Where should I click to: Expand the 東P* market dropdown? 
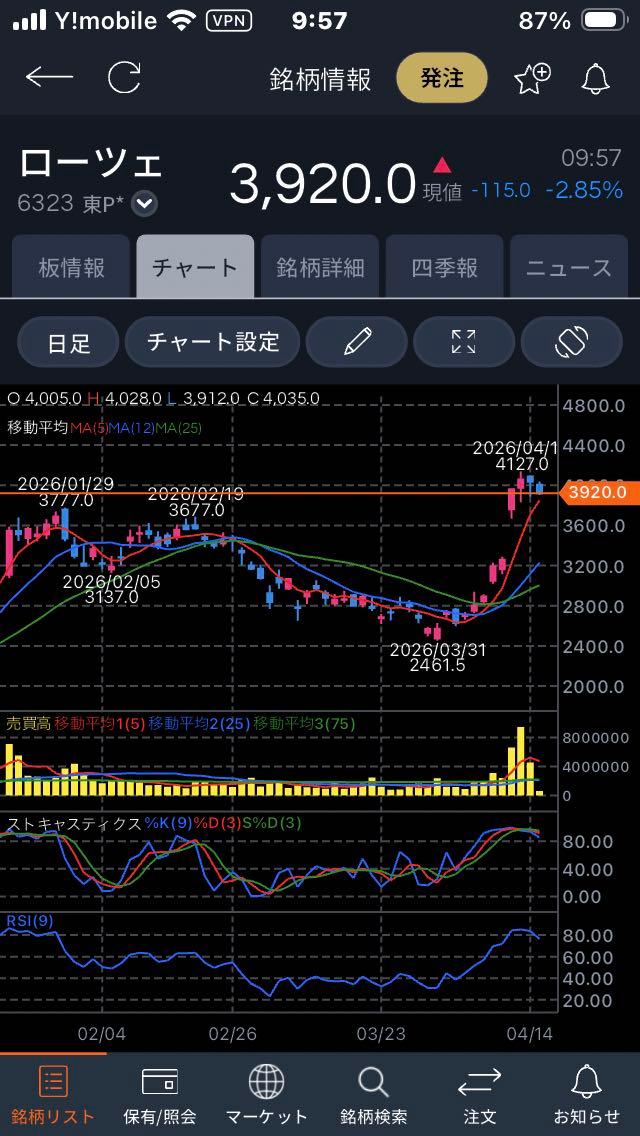(x=145, y=204)
